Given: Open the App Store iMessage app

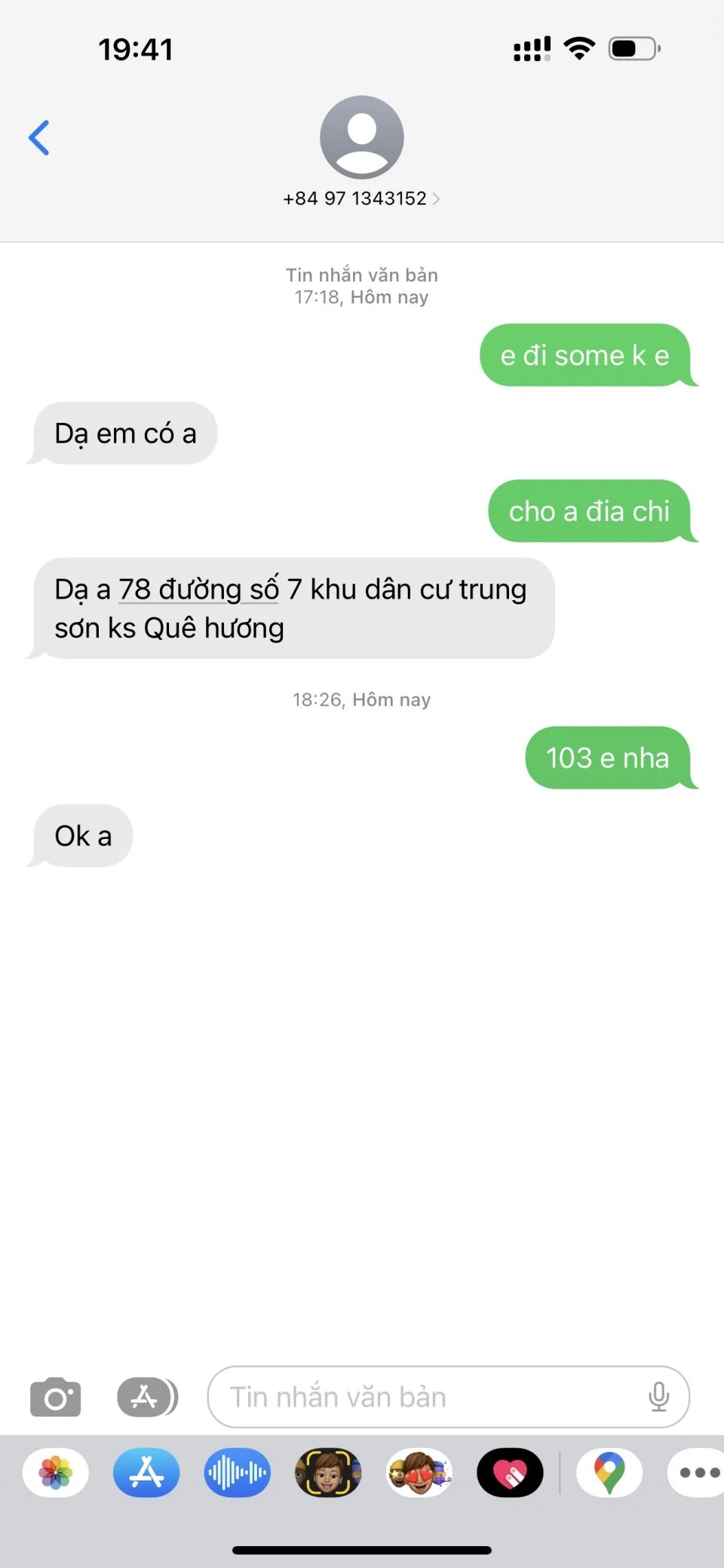Looking at the screenshot, I should tap(146, 1472).
